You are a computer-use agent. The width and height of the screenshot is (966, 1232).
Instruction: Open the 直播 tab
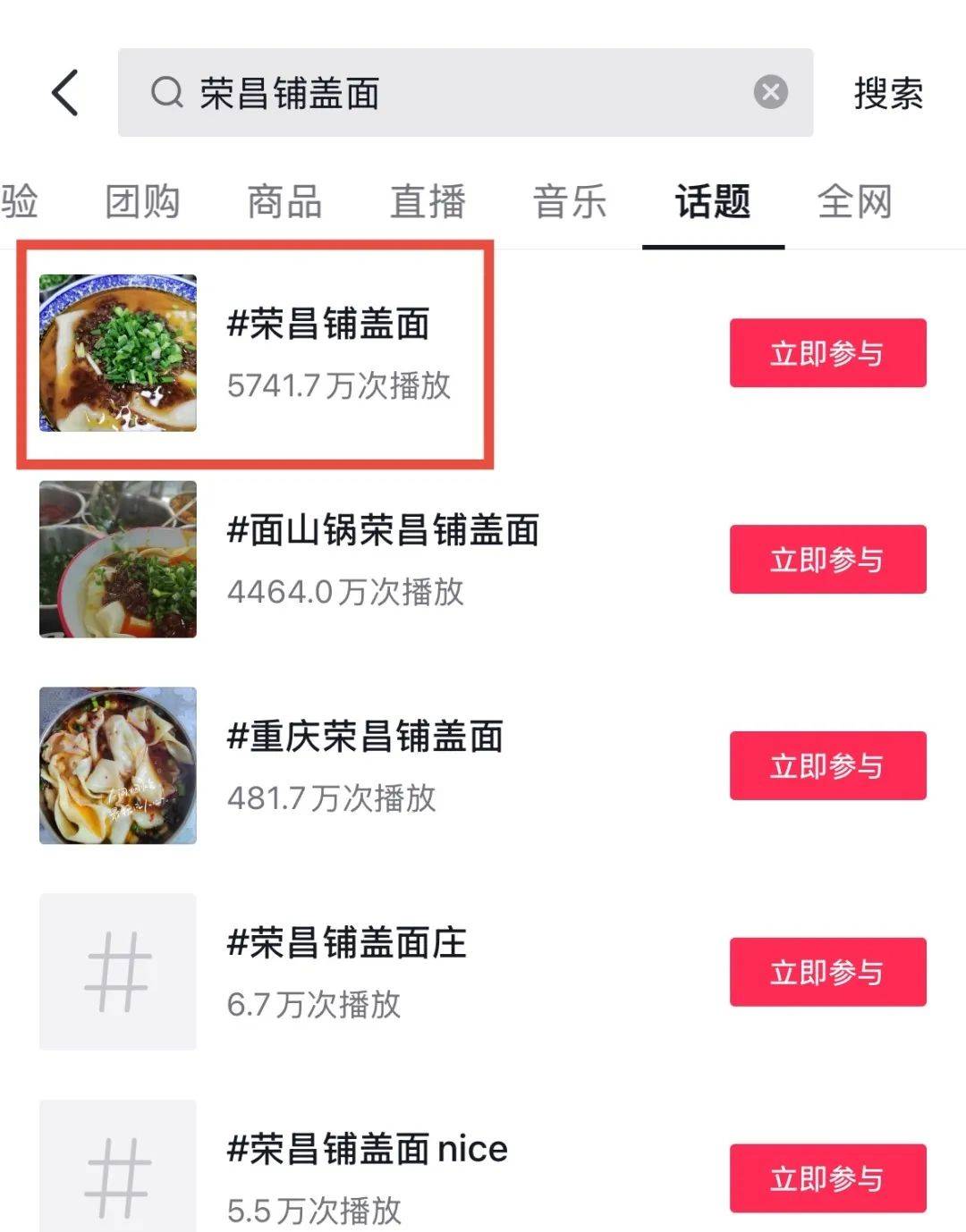(428, 202)
